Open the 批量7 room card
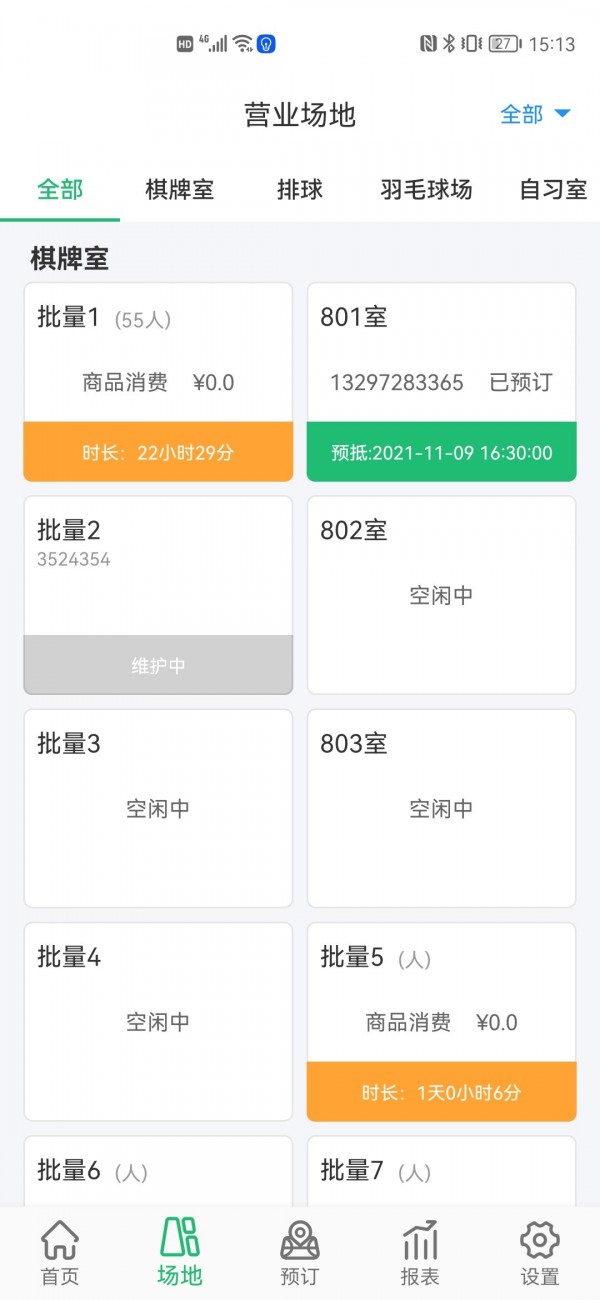The height and width of the screenshot is (1300, 600). 441,1172
